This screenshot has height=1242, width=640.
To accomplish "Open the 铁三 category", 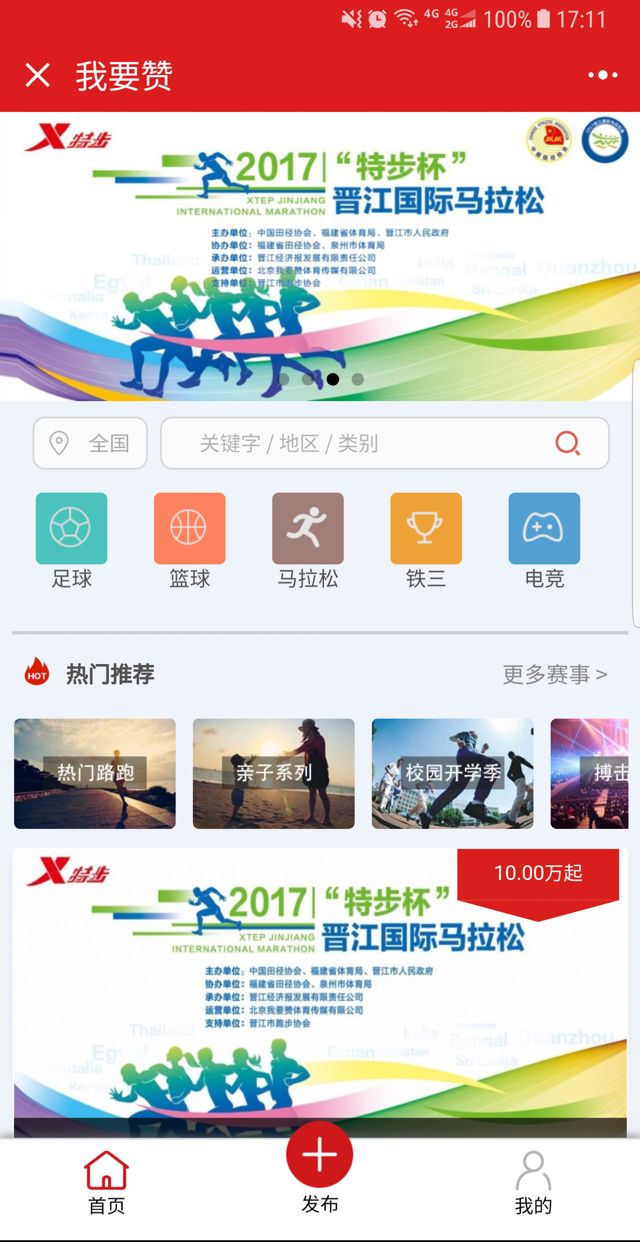I will tap(425, 540).
